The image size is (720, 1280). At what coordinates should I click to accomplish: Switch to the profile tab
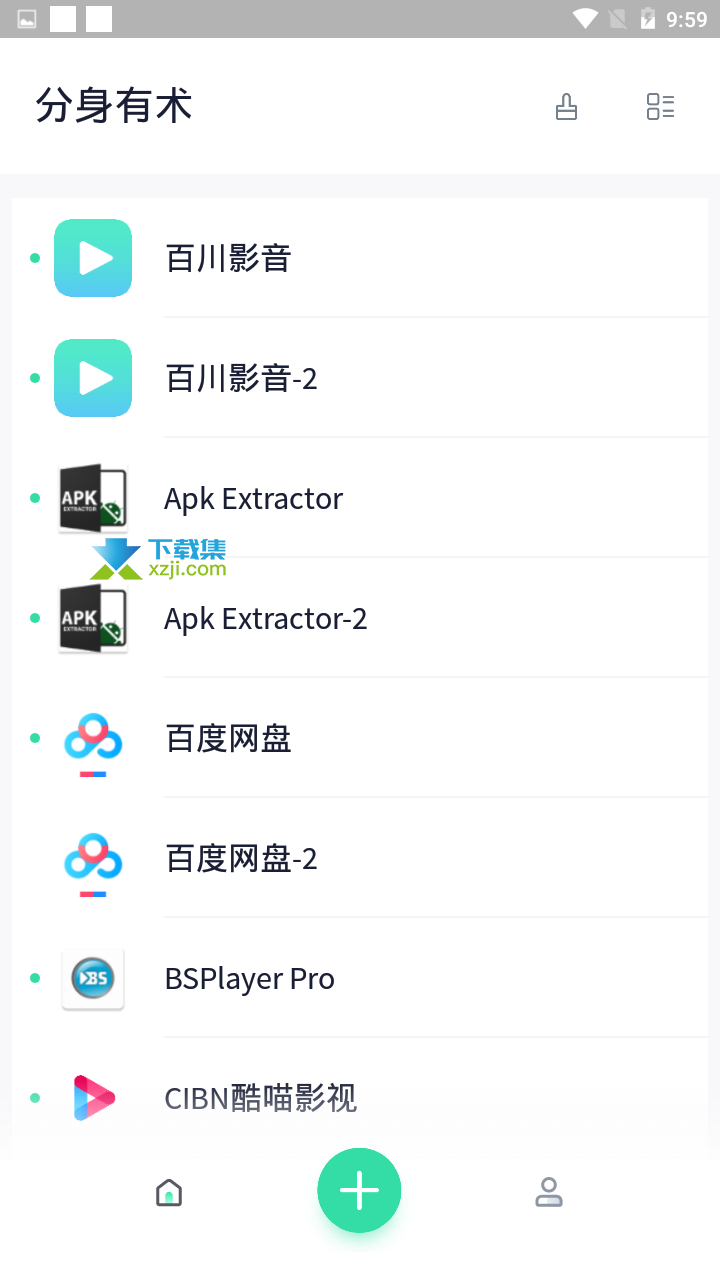[x=548, y=1192]
